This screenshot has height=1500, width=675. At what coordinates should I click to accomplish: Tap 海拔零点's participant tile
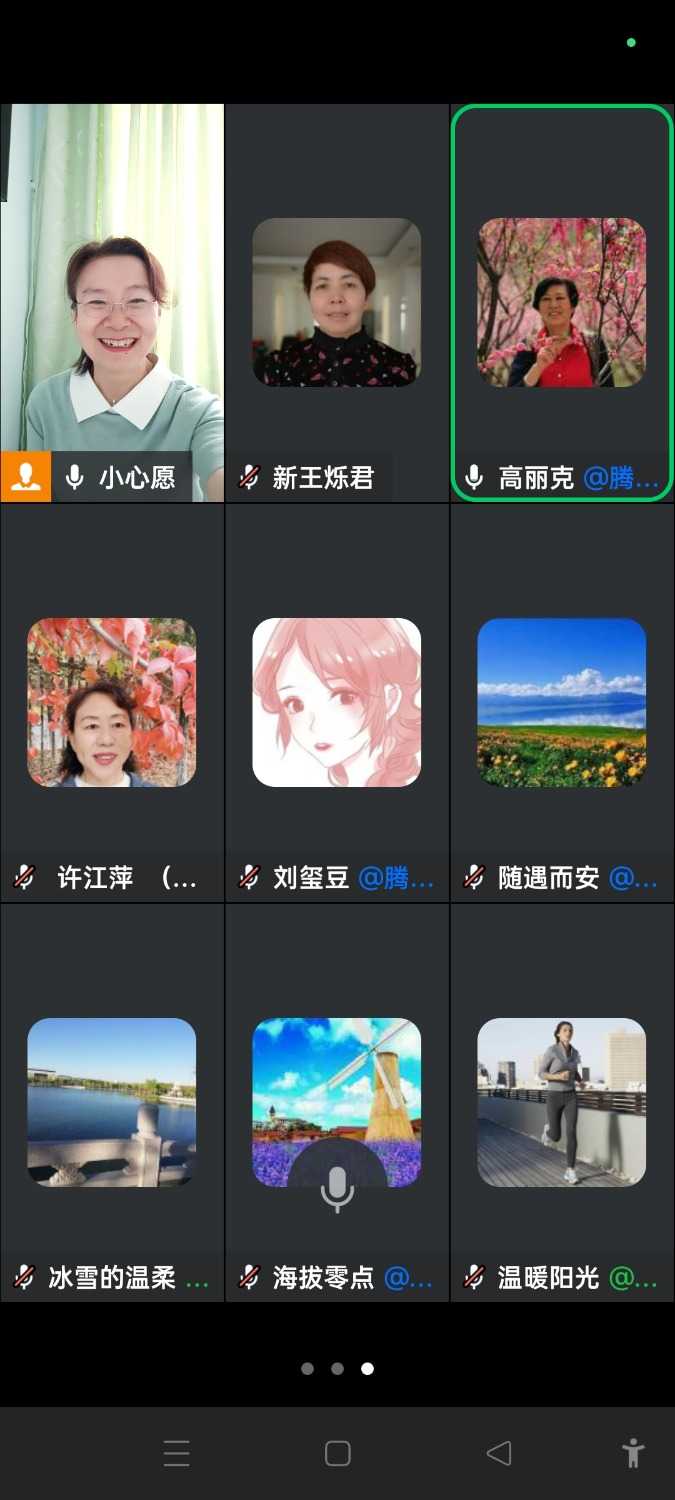337,1080
